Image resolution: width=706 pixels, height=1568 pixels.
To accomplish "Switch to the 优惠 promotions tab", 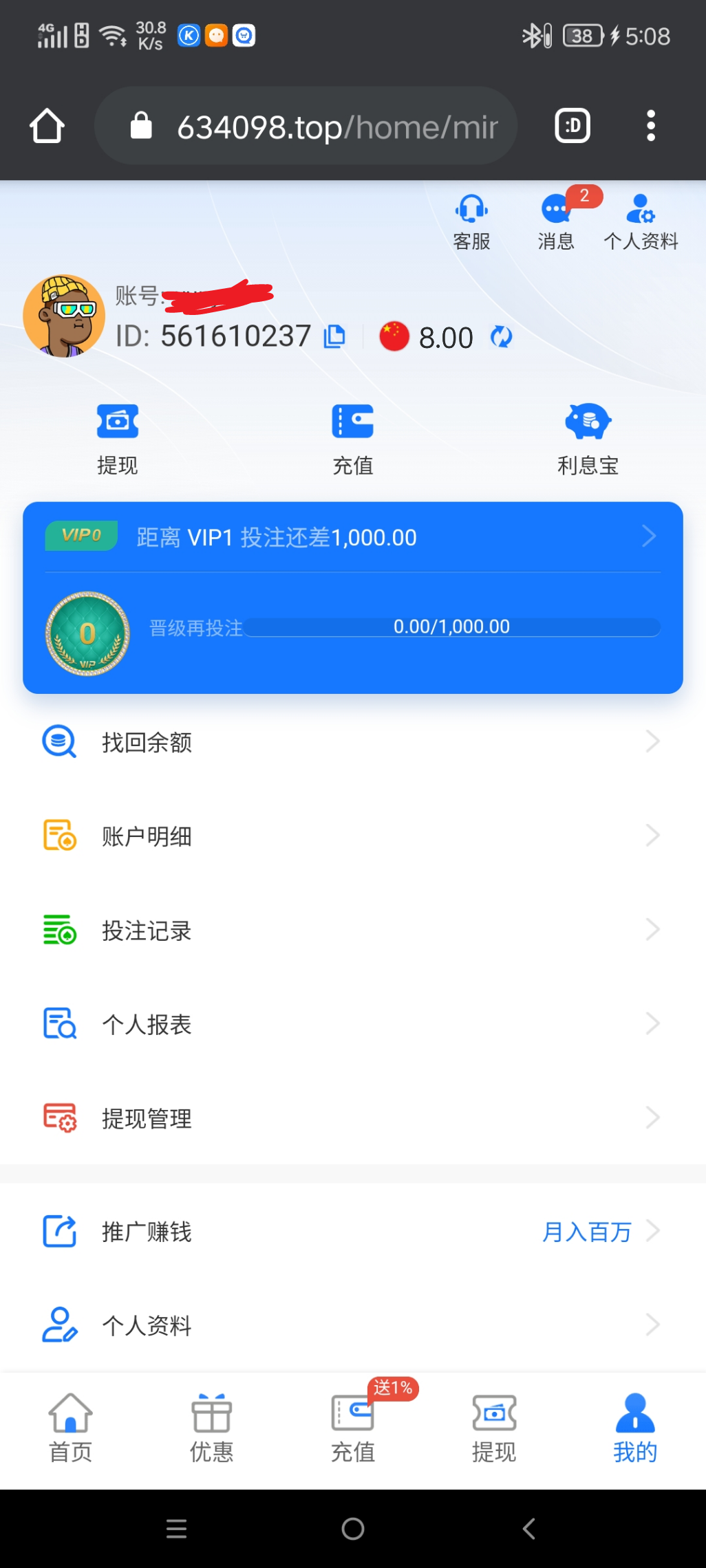I will click(211, 1428).
